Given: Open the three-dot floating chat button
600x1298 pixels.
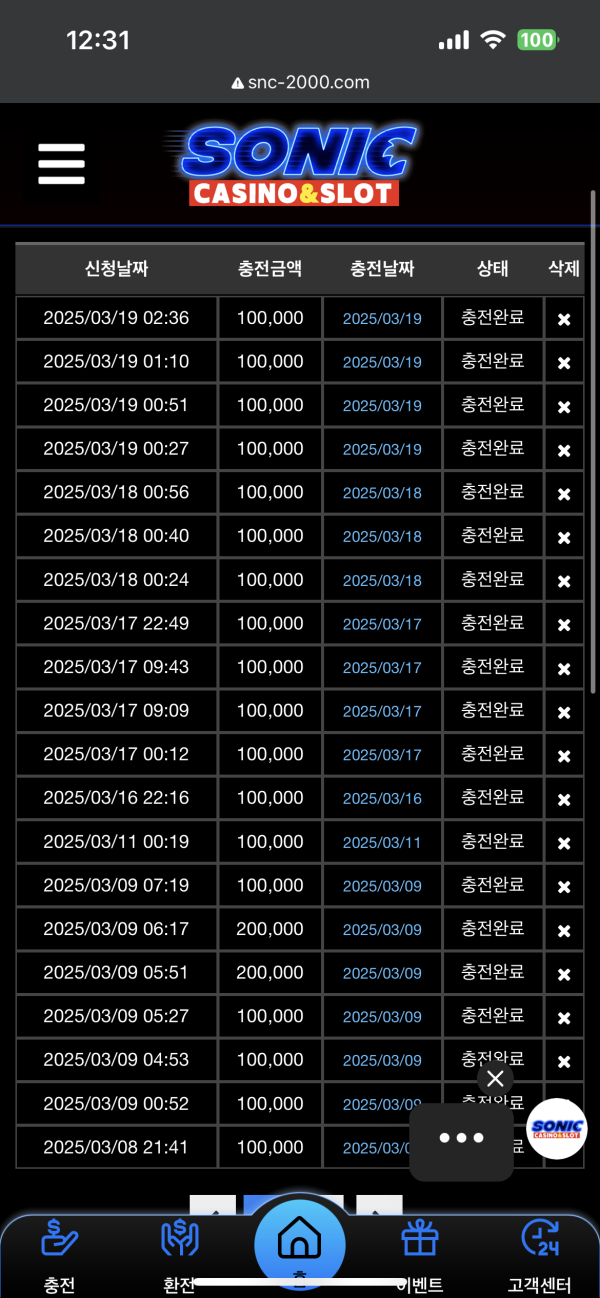Looking at the screenshot, I should coord(461,1138).
